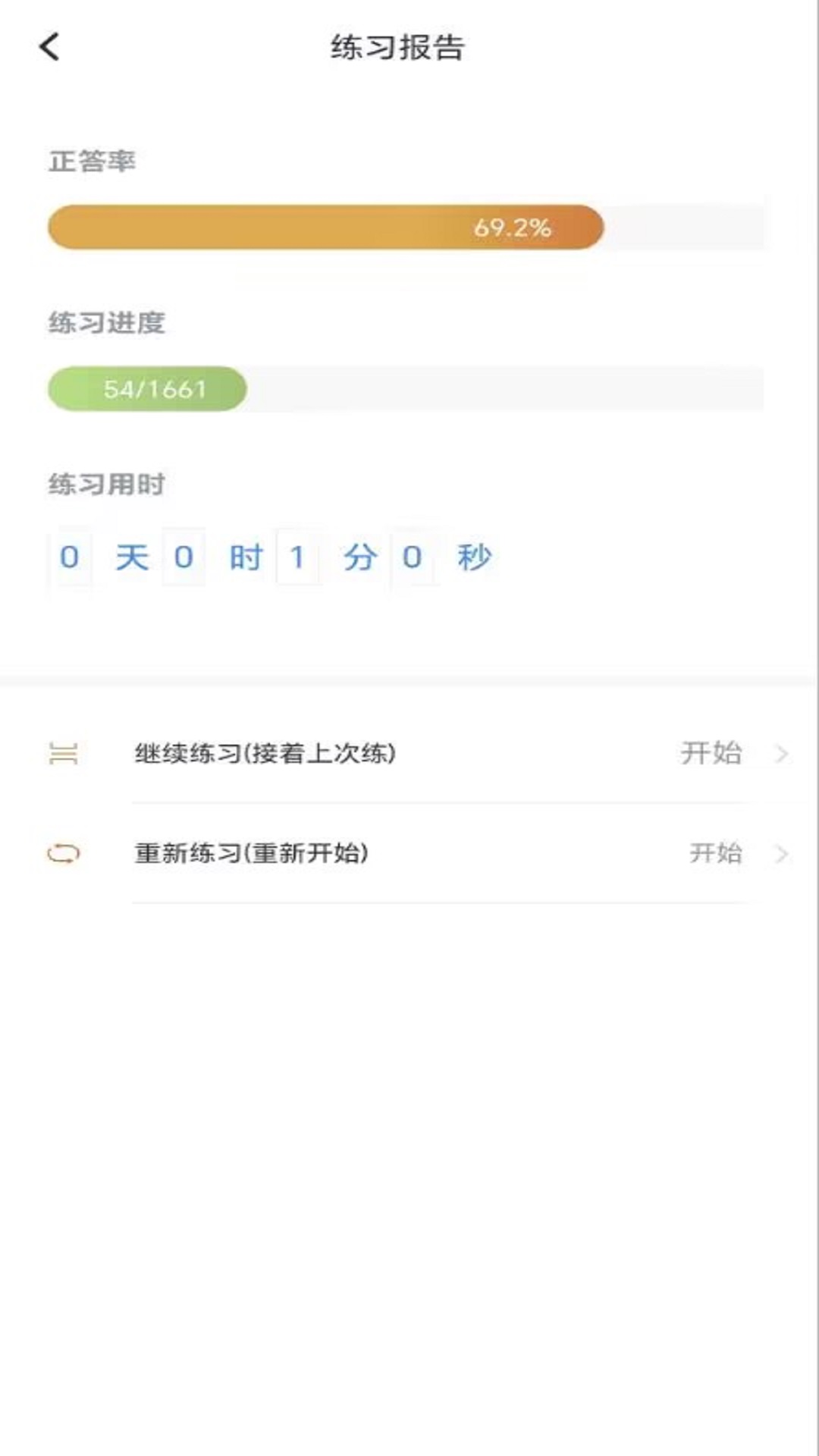Click 开始 to restart practice
819x1456 pixels.
coord(716,853)
